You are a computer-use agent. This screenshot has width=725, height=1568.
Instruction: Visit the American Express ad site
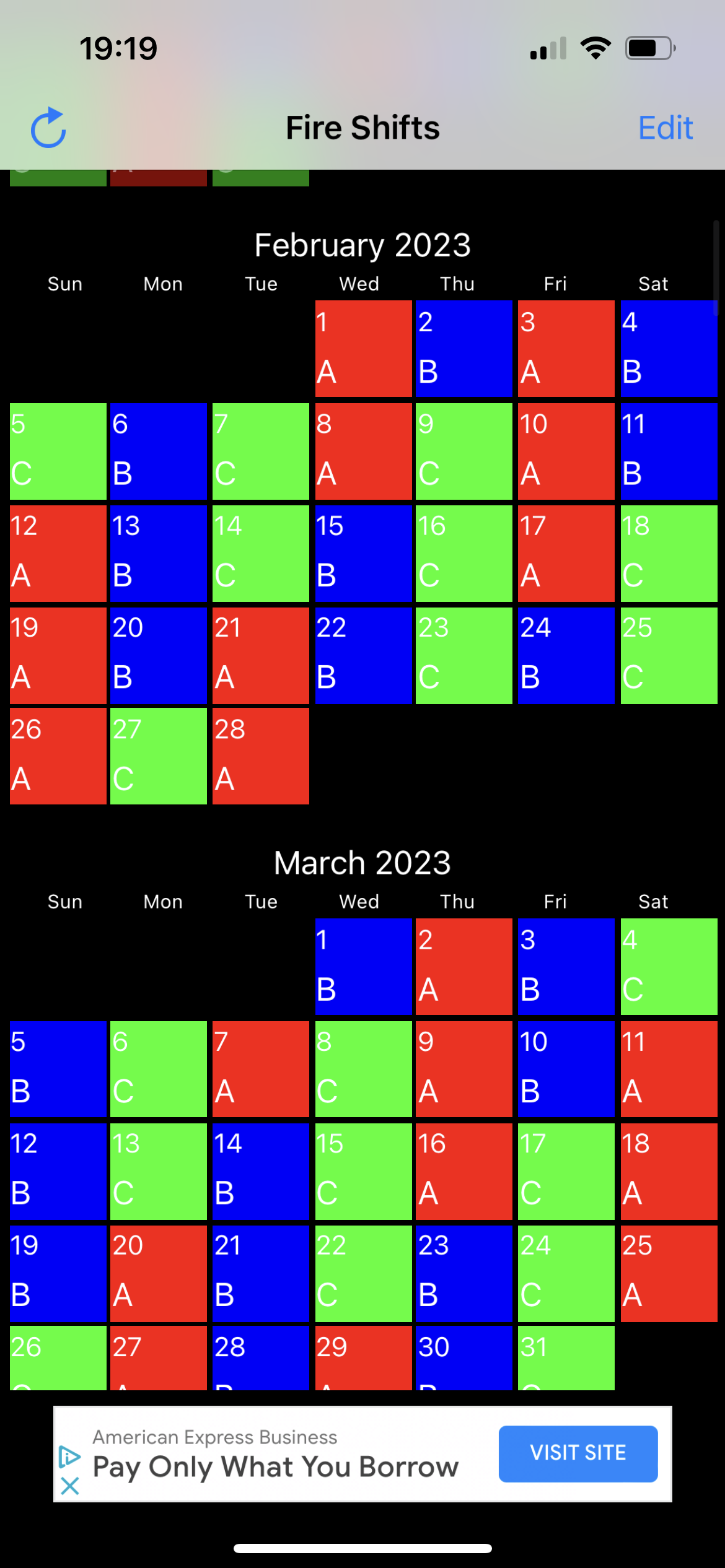point(578,1453)
